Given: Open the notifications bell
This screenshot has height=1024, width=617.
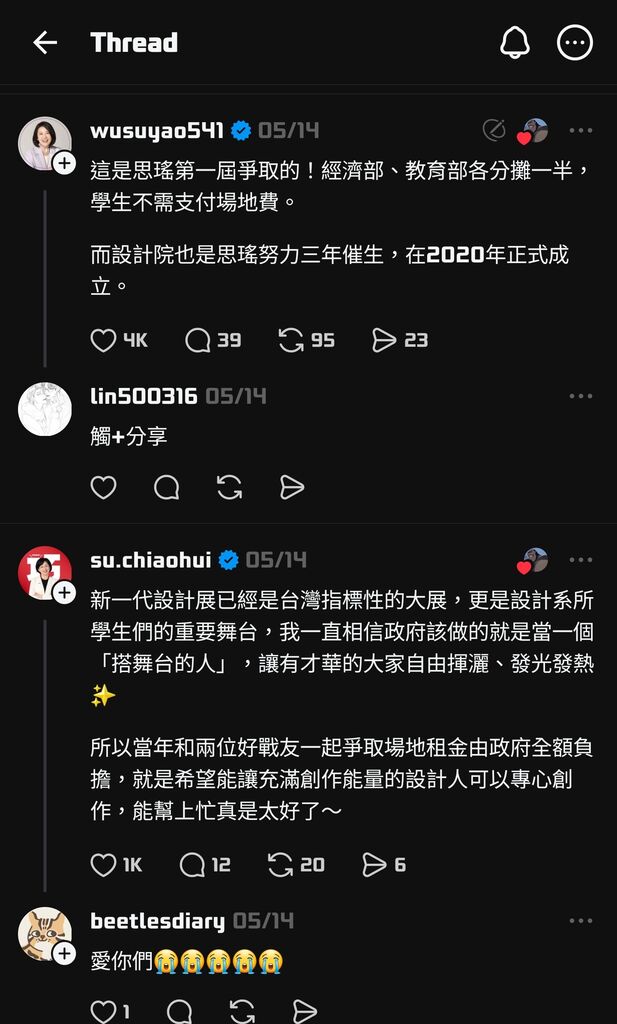Looking at the screenshot, I should 514,43.
